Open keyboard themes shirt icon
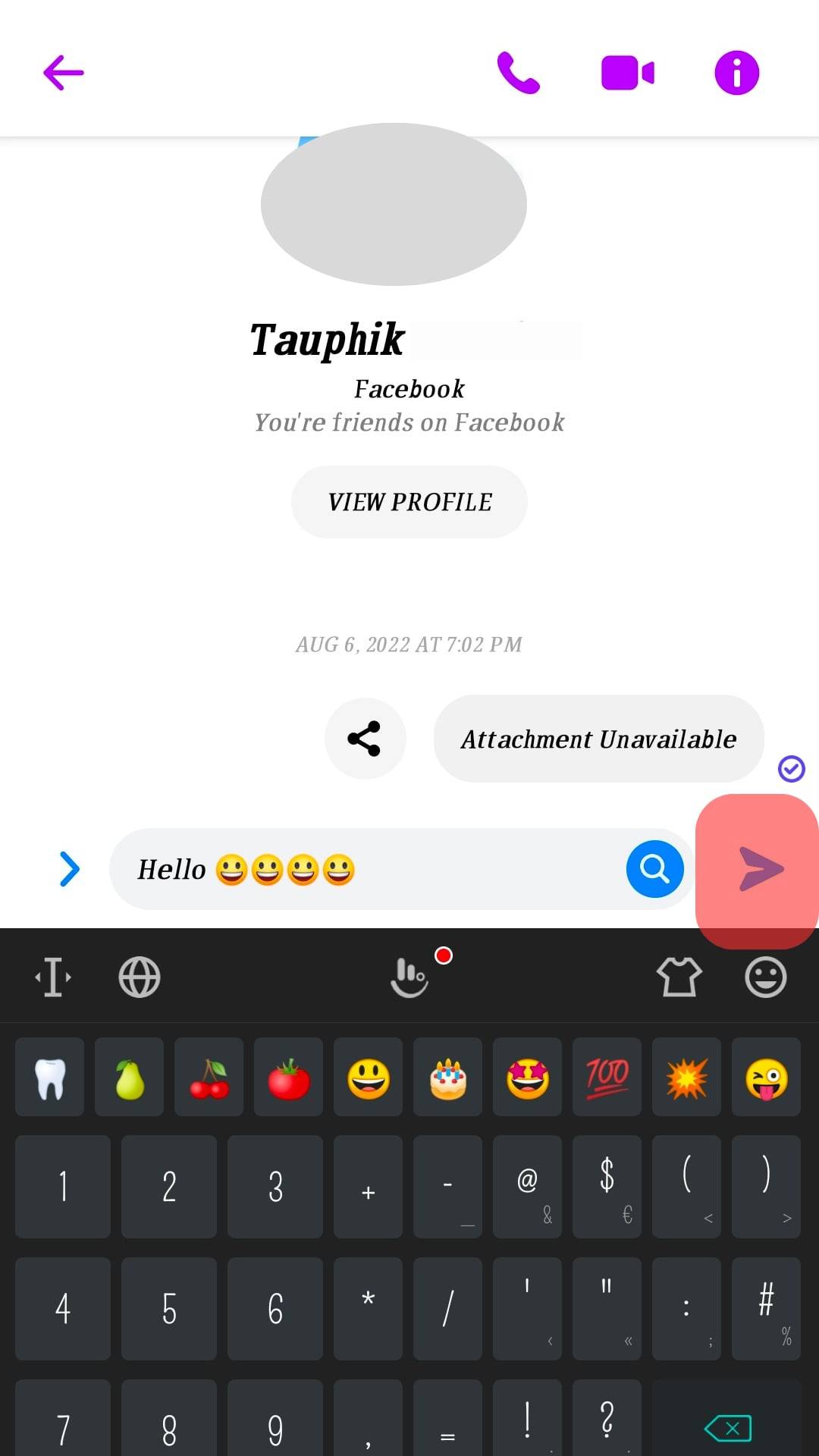The height and width of the screenshot is (1456, 819). tap(679, 977)
